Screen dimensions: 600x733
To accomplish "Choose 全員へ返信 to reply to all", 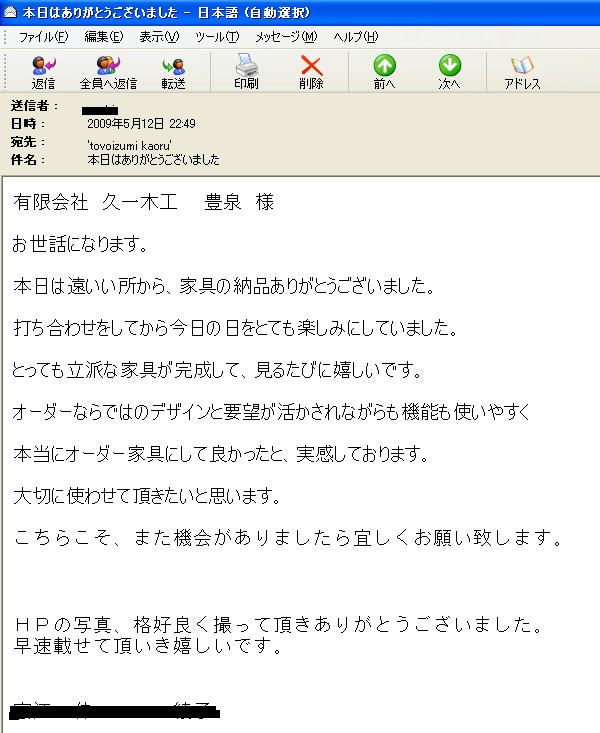I will point(108,72).
